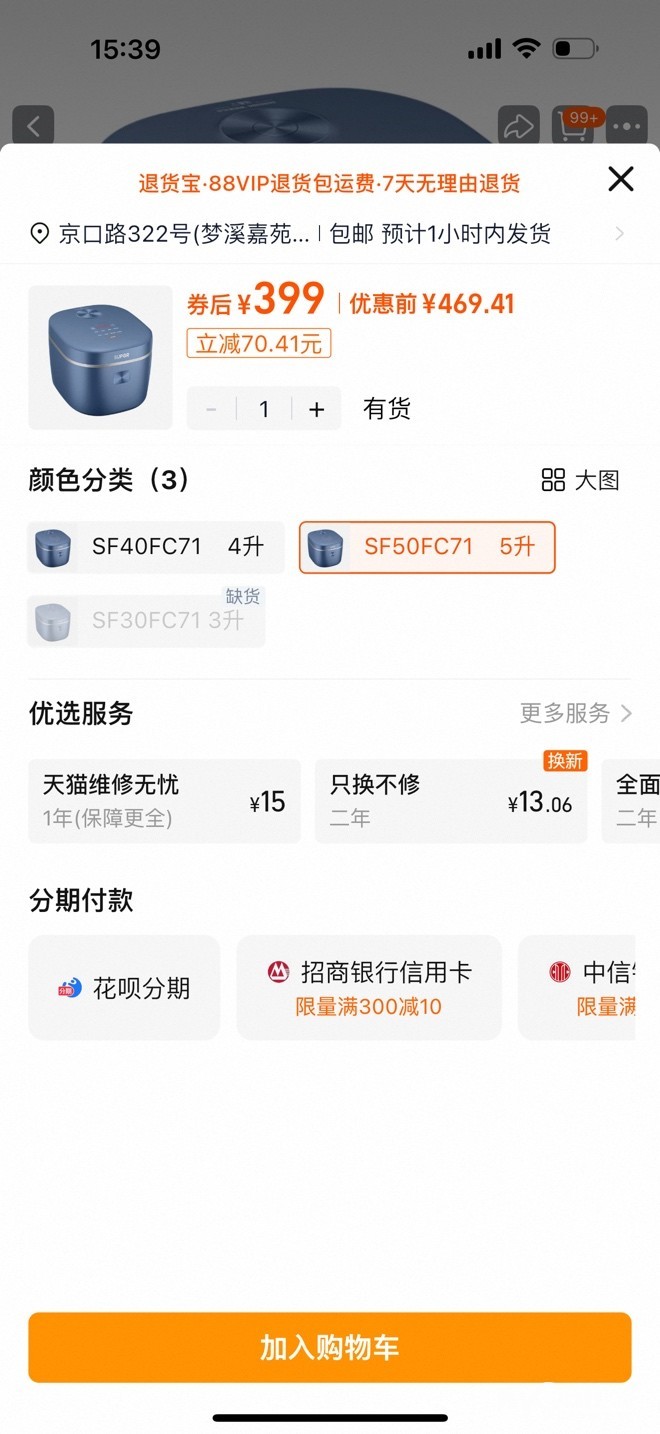Screen dimensions: 660x1434
Task: Choose 中信 credit card installment option
Action: click(x=590, y=988)
